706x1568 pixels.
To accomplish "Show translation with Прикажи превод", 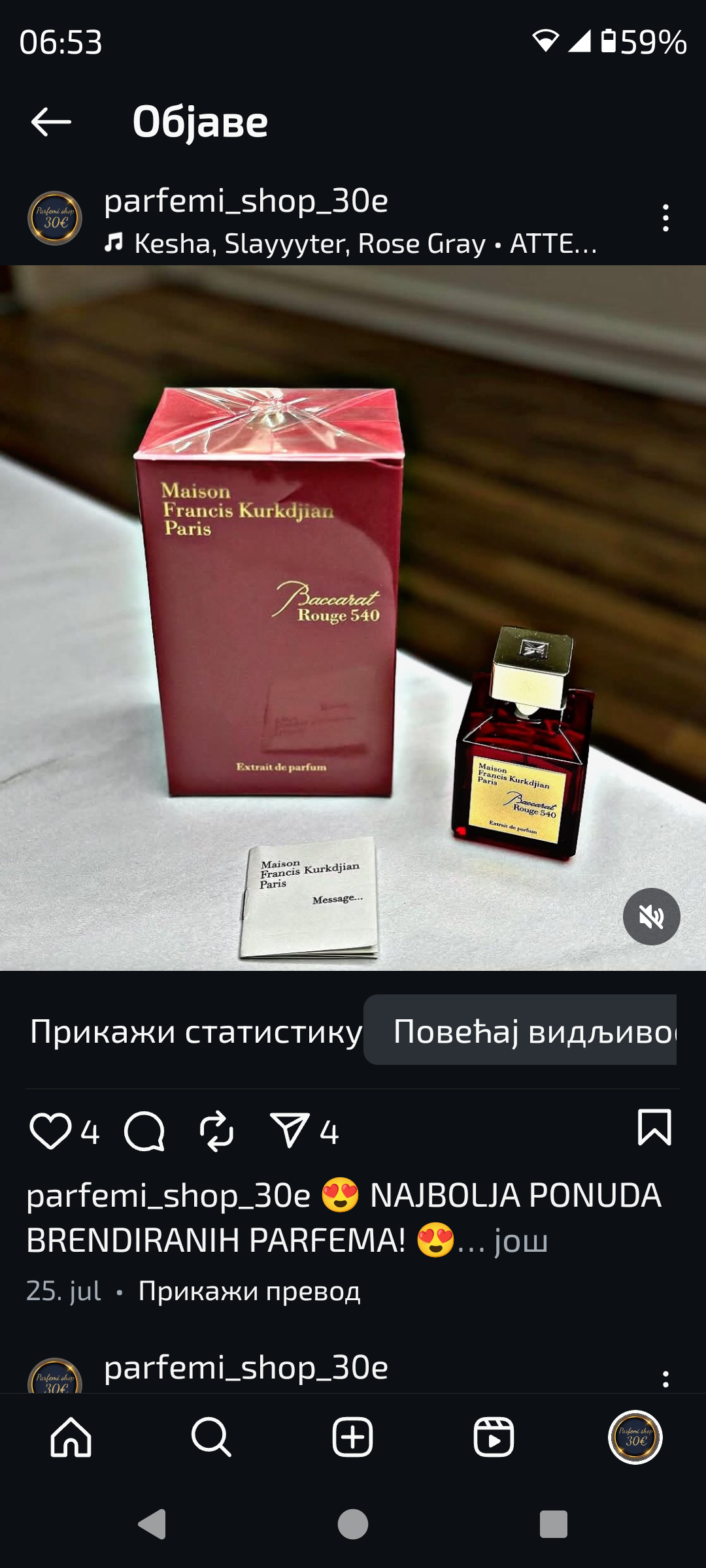I will (x=249, y=1291).
